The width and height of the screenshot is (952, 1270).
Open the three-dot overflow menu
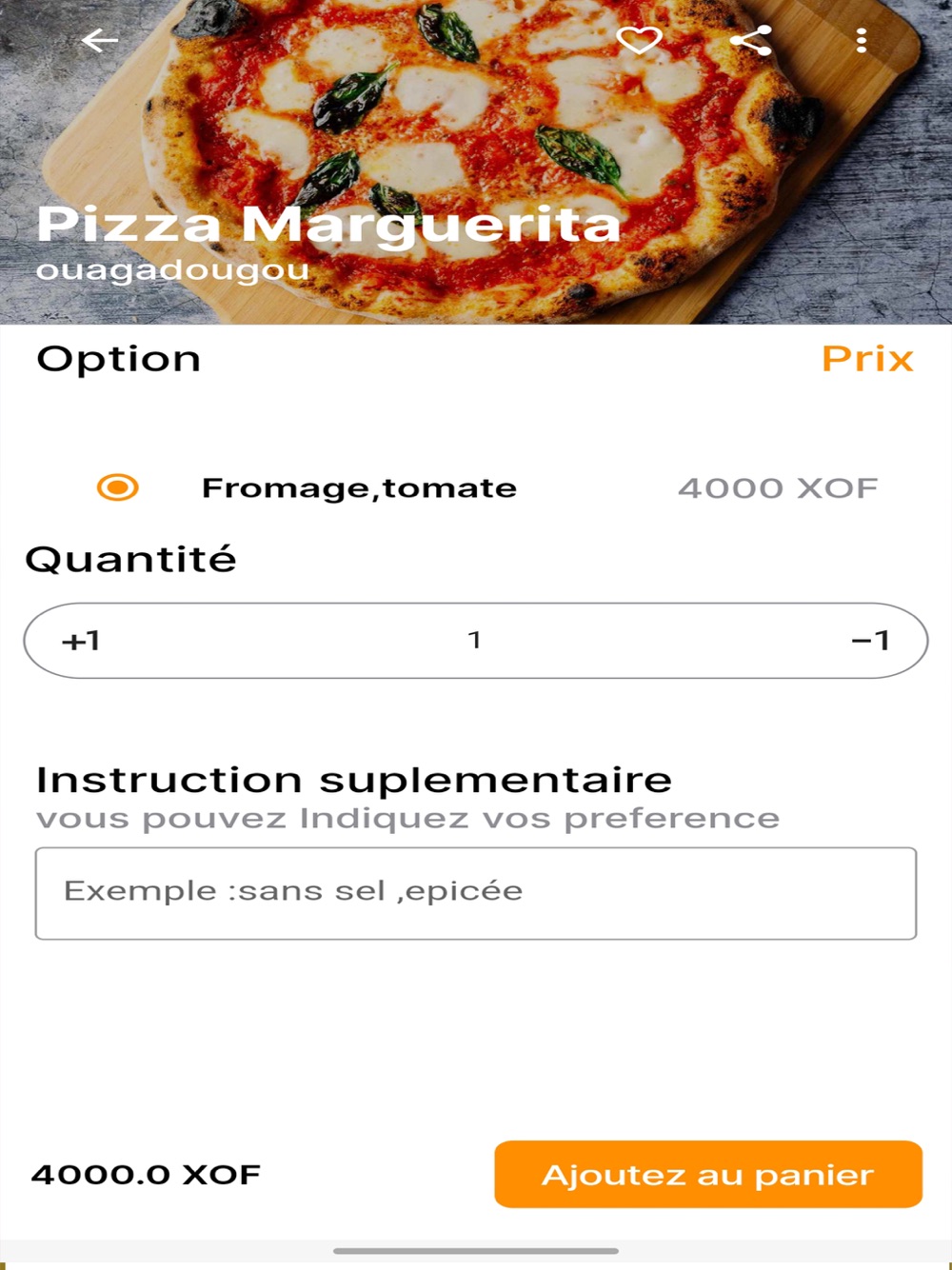(861, 40)
